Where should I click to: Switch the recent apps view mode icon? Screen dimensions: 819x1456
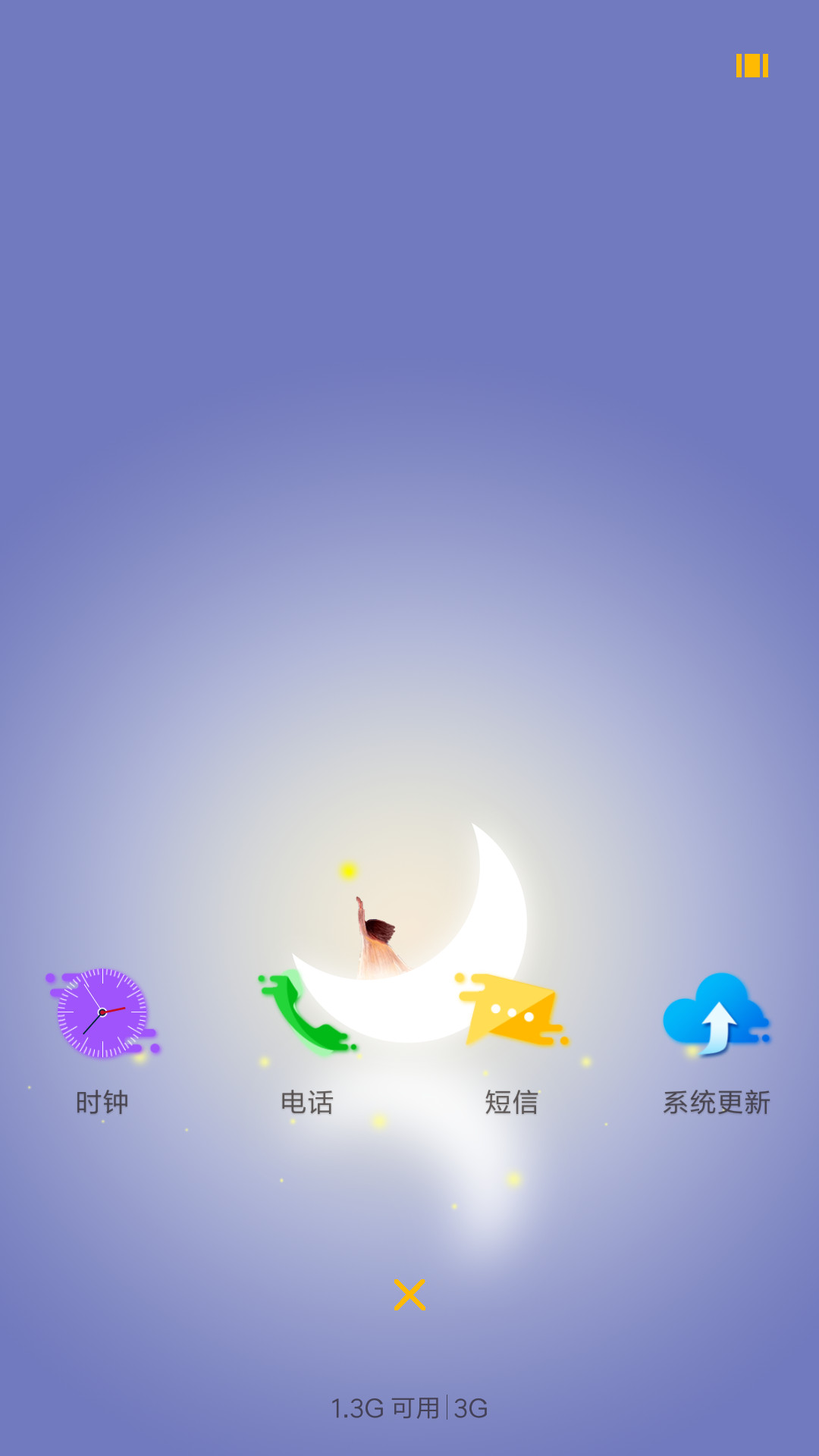coord(752,66)
